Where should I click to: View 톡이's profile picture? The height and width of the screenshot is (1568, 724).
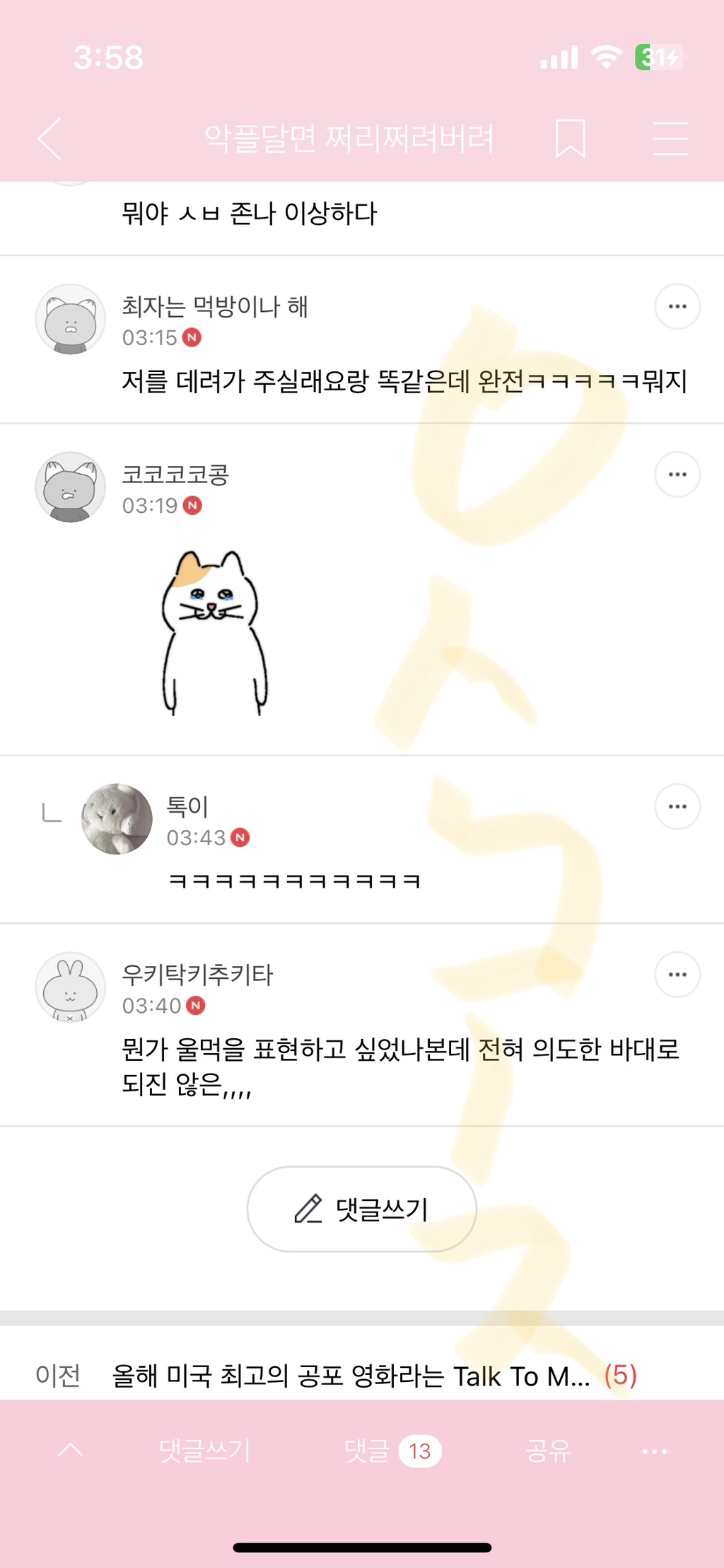click(117, 819)
